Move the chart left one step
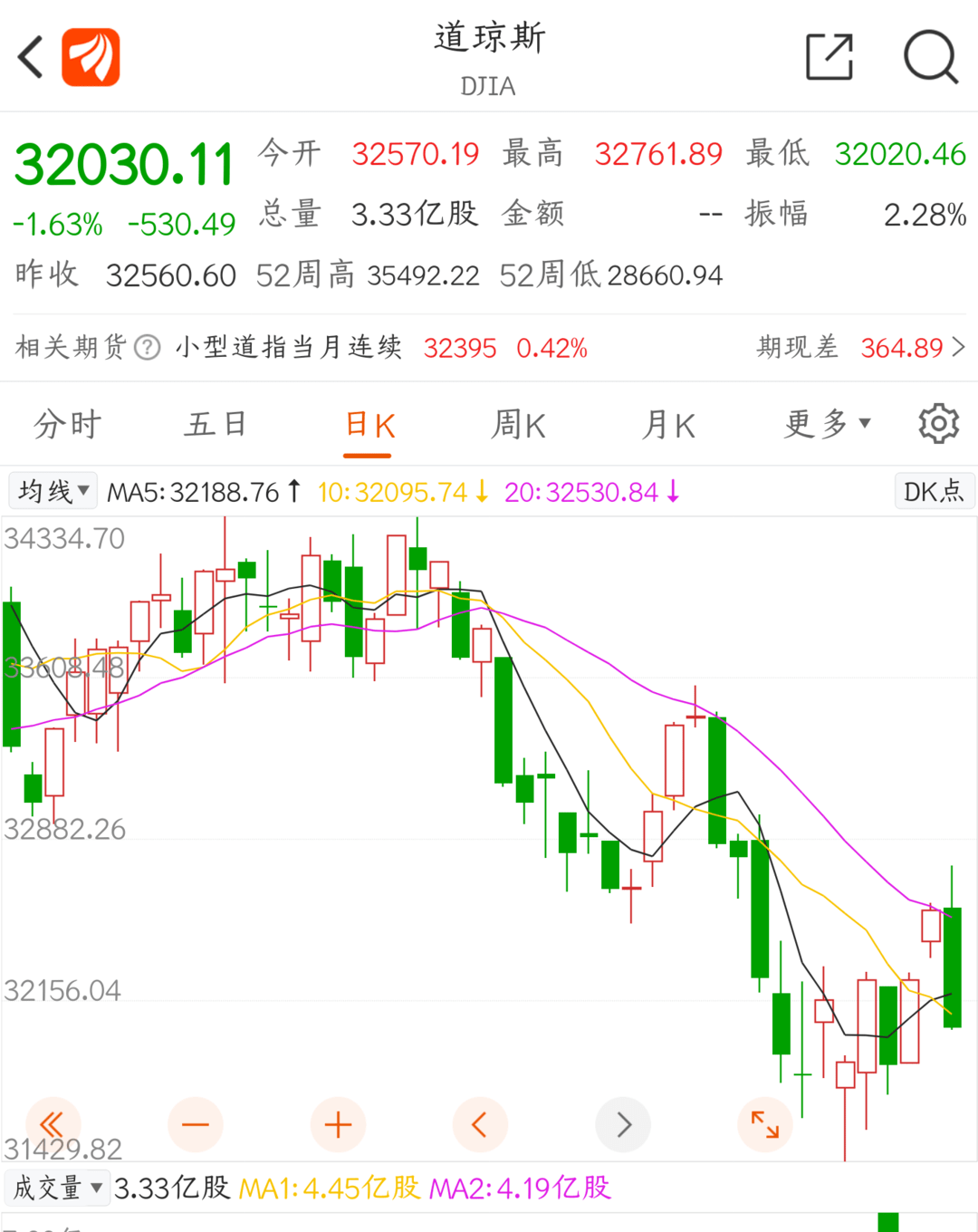The width and height of the screenshot is (978, 1232). pyautogui.click(x=480, y=1125)
